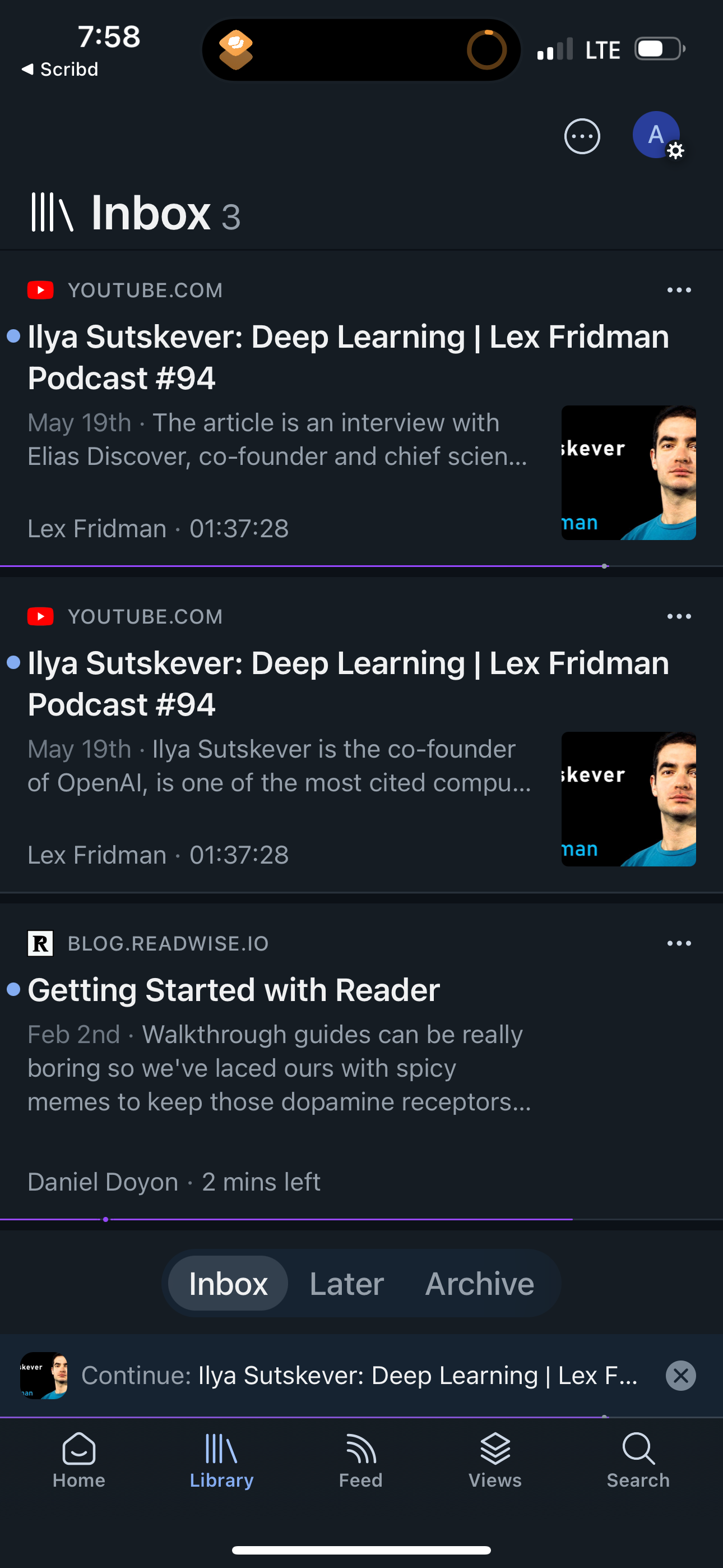Open the Ilya Sutskever video thumbnail
The image size is (723, 1568).
coord(628,472)
